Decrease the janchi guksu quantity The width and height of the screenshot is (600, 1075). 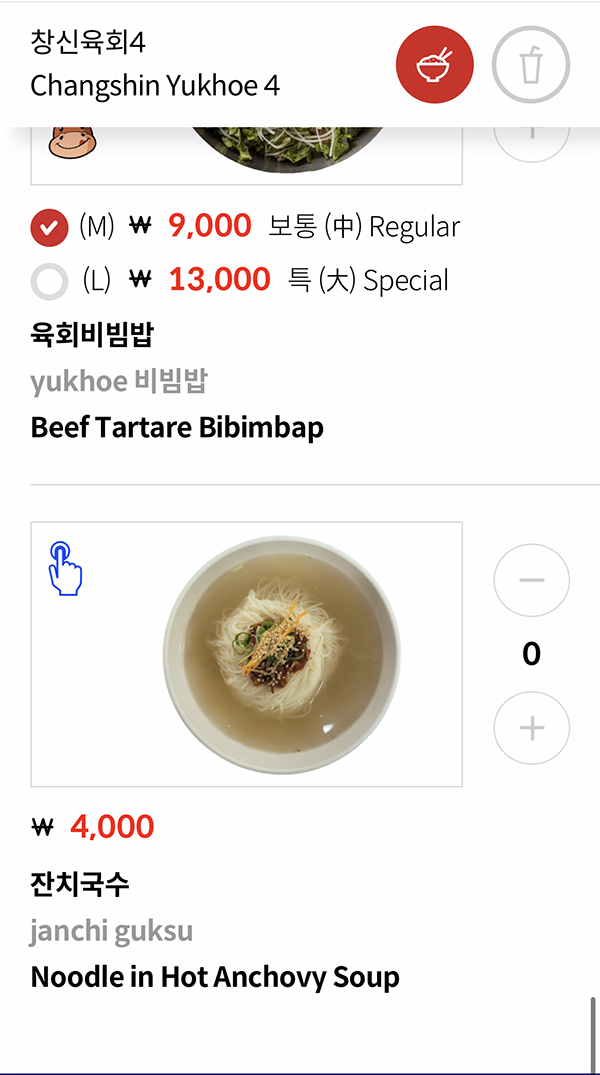click(x=531, y=581)
